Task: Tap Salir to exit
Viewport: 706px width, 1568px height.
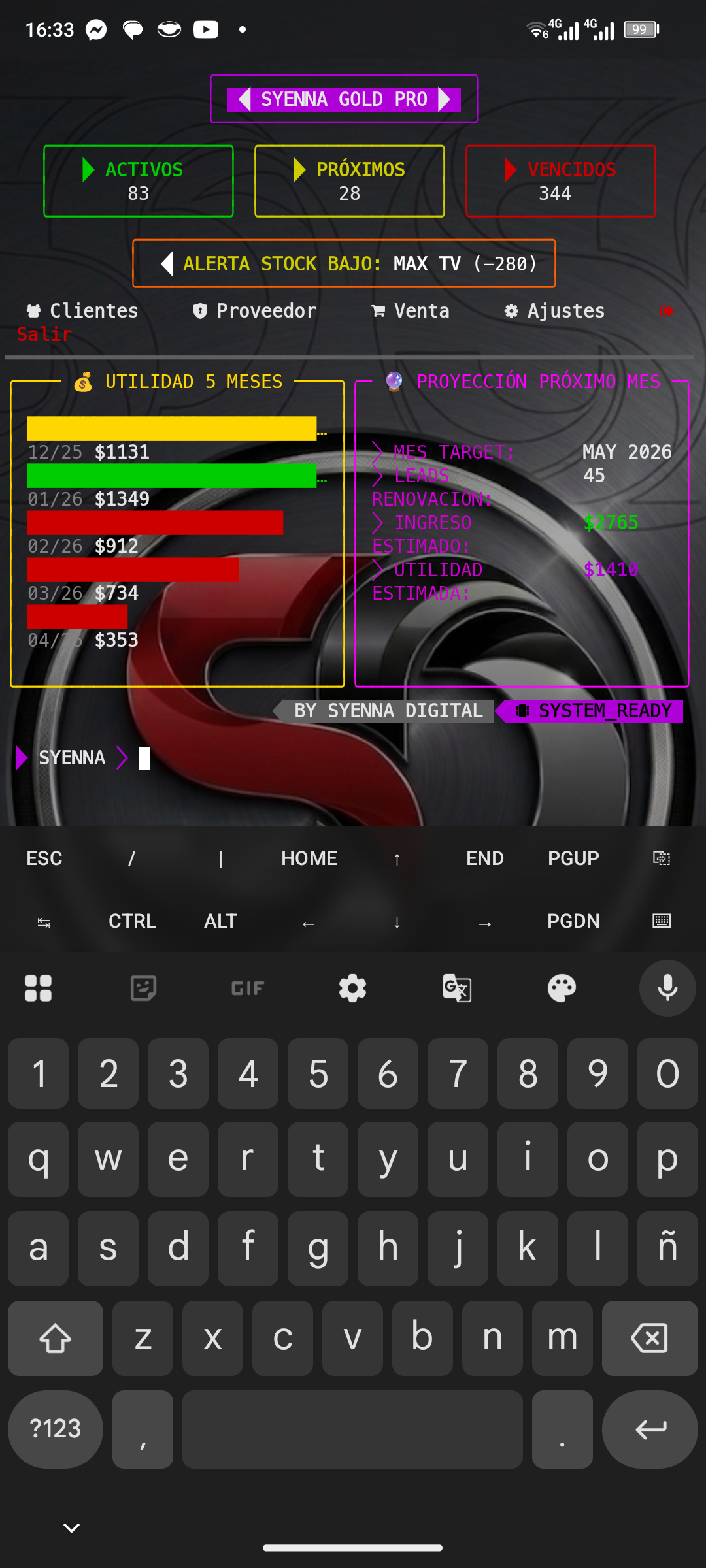Action: [x=44, y=334]
